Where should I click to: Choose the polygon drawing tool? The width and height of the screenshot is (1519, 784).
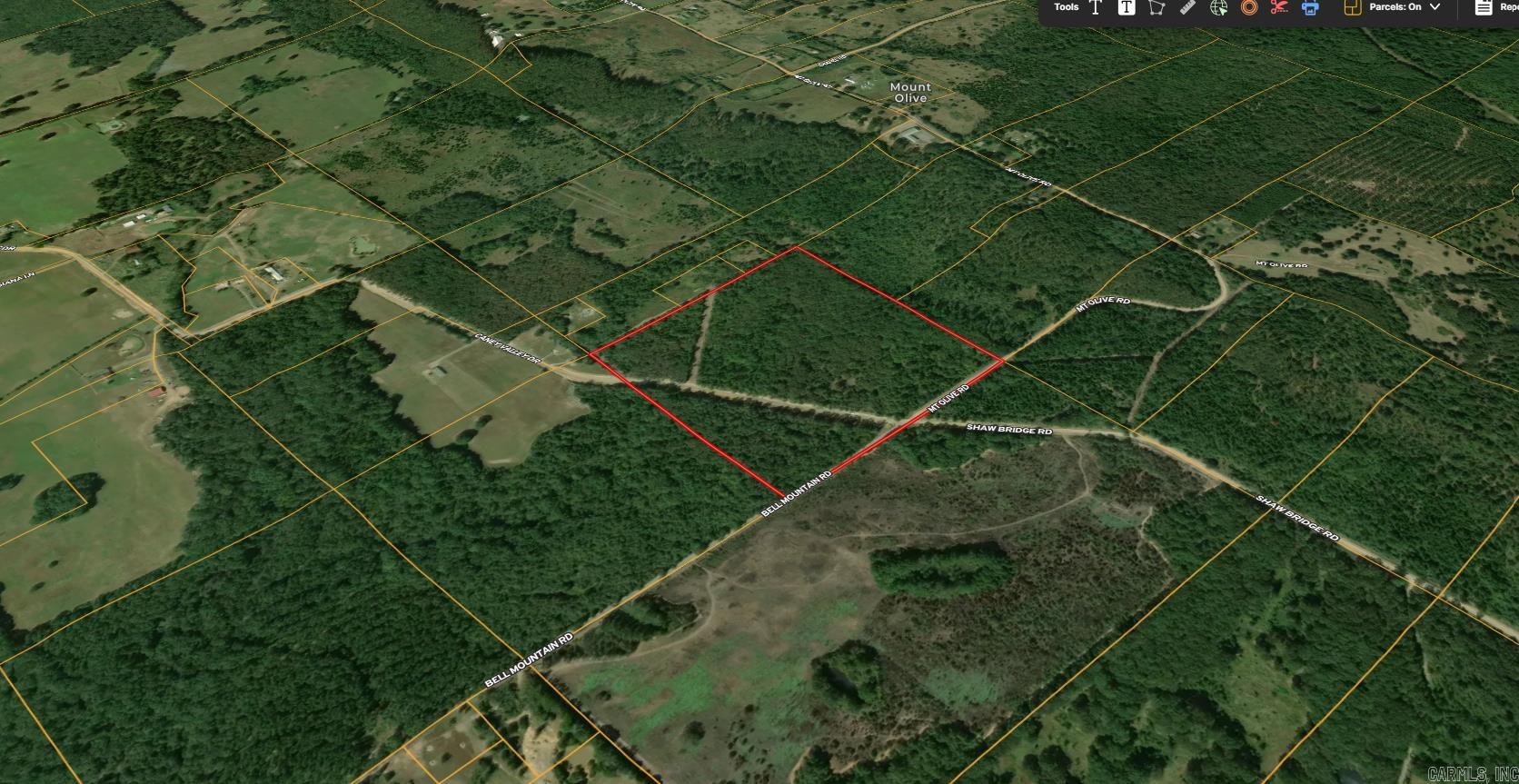tap(1157, 7)
